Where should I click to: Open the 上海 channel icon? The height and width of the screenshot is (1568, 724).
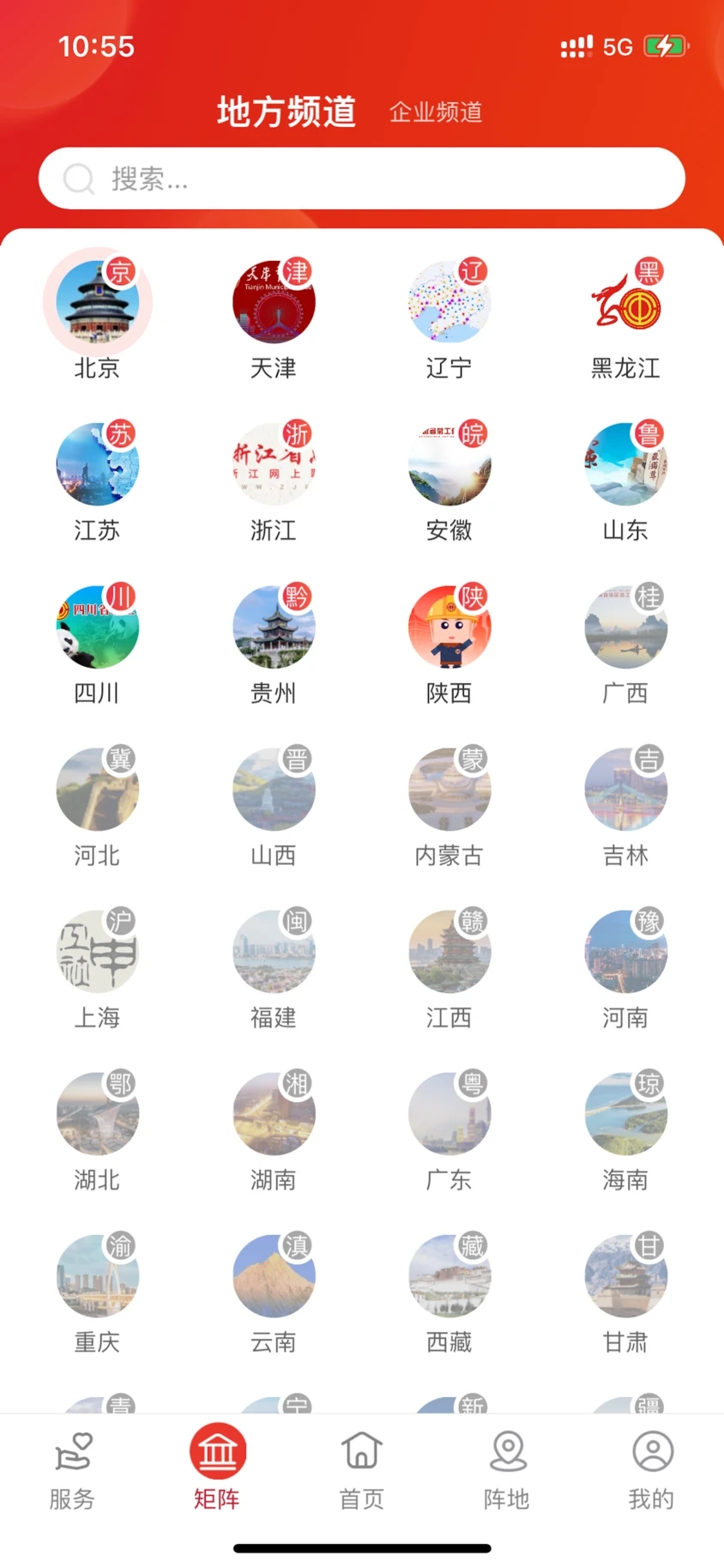click(x=97, y=951)
